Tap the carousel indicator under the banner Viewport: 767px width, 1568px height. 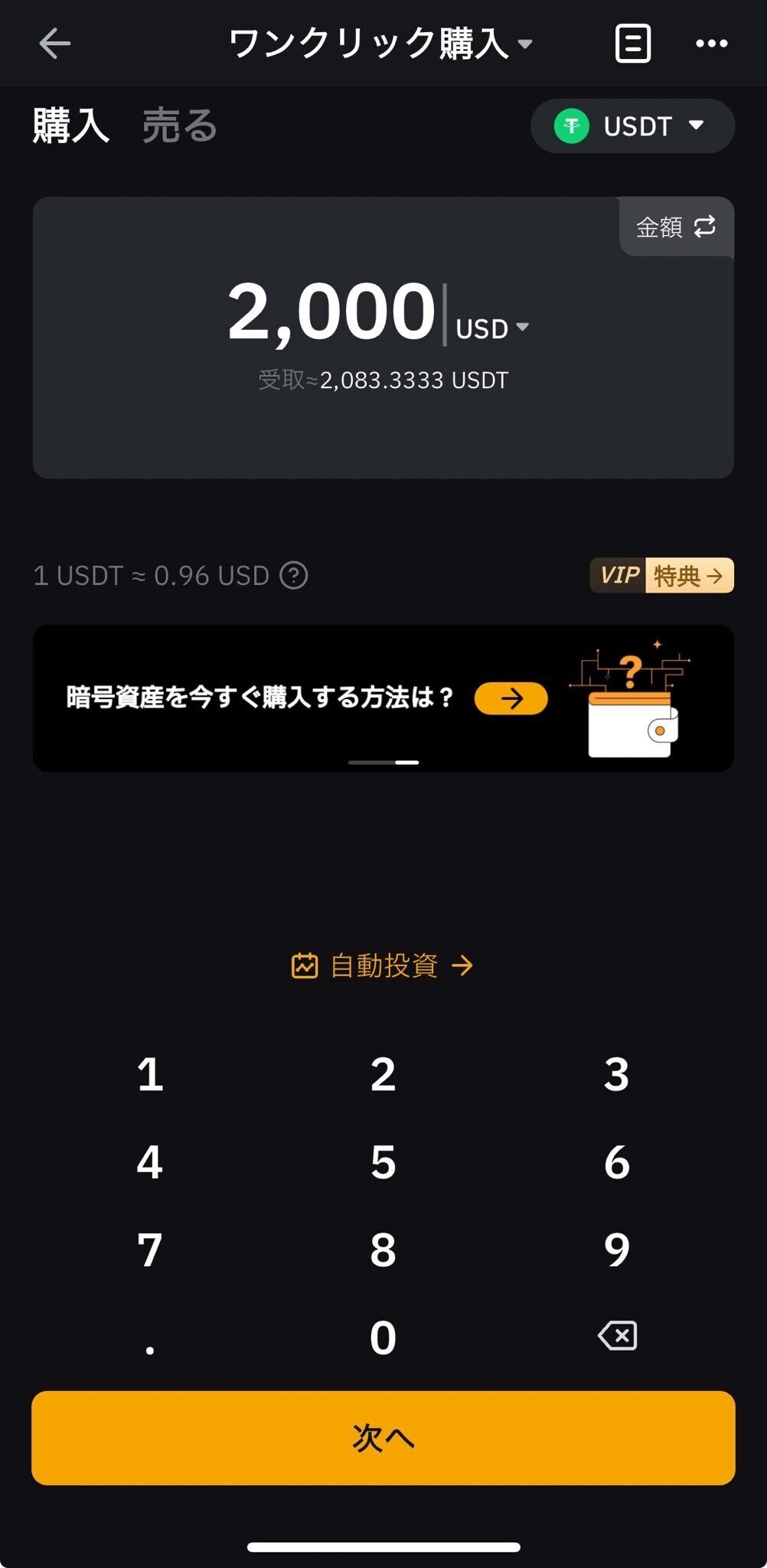[383, 763]
